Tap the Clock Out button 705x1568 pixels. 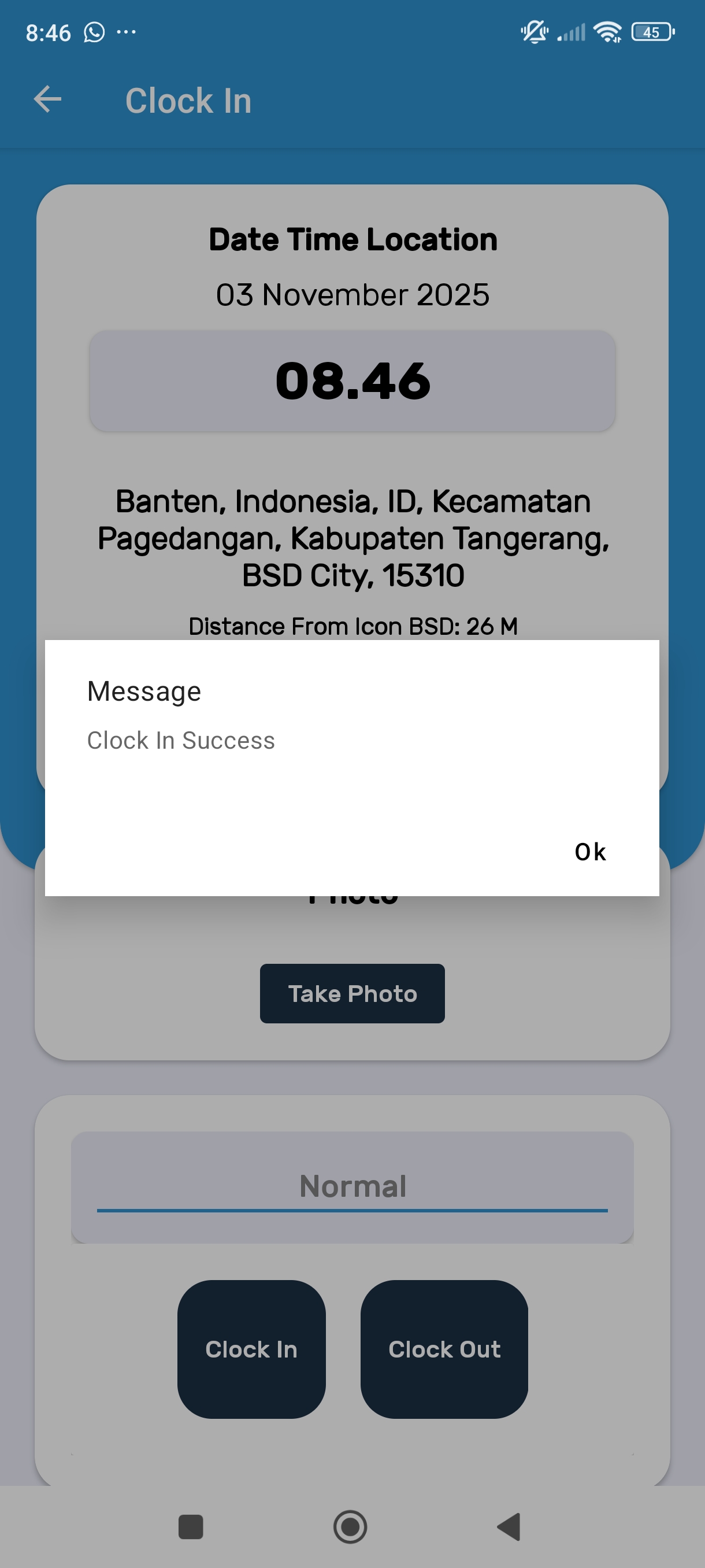[444, 1349]
